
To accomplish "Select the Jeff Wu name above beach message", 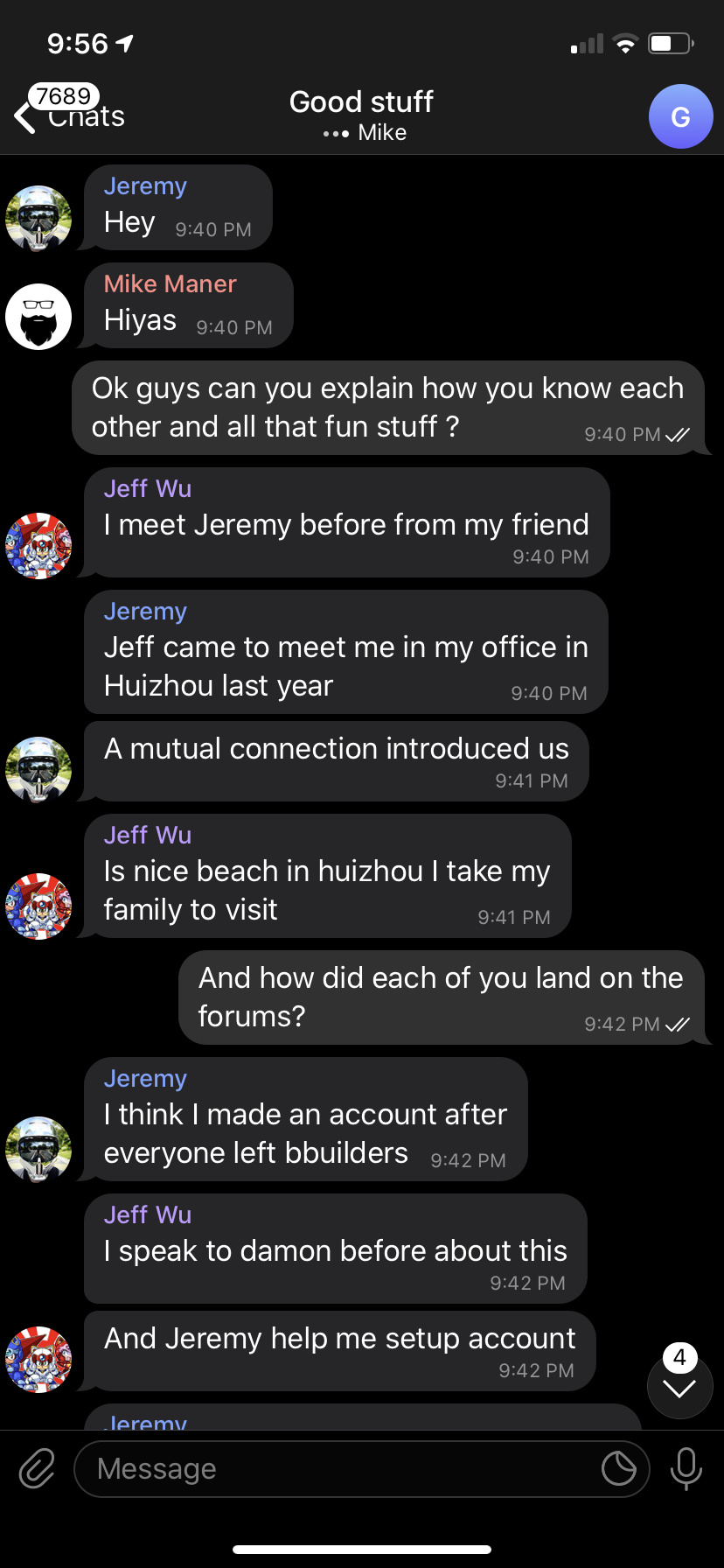I will (x=148, y=835).
